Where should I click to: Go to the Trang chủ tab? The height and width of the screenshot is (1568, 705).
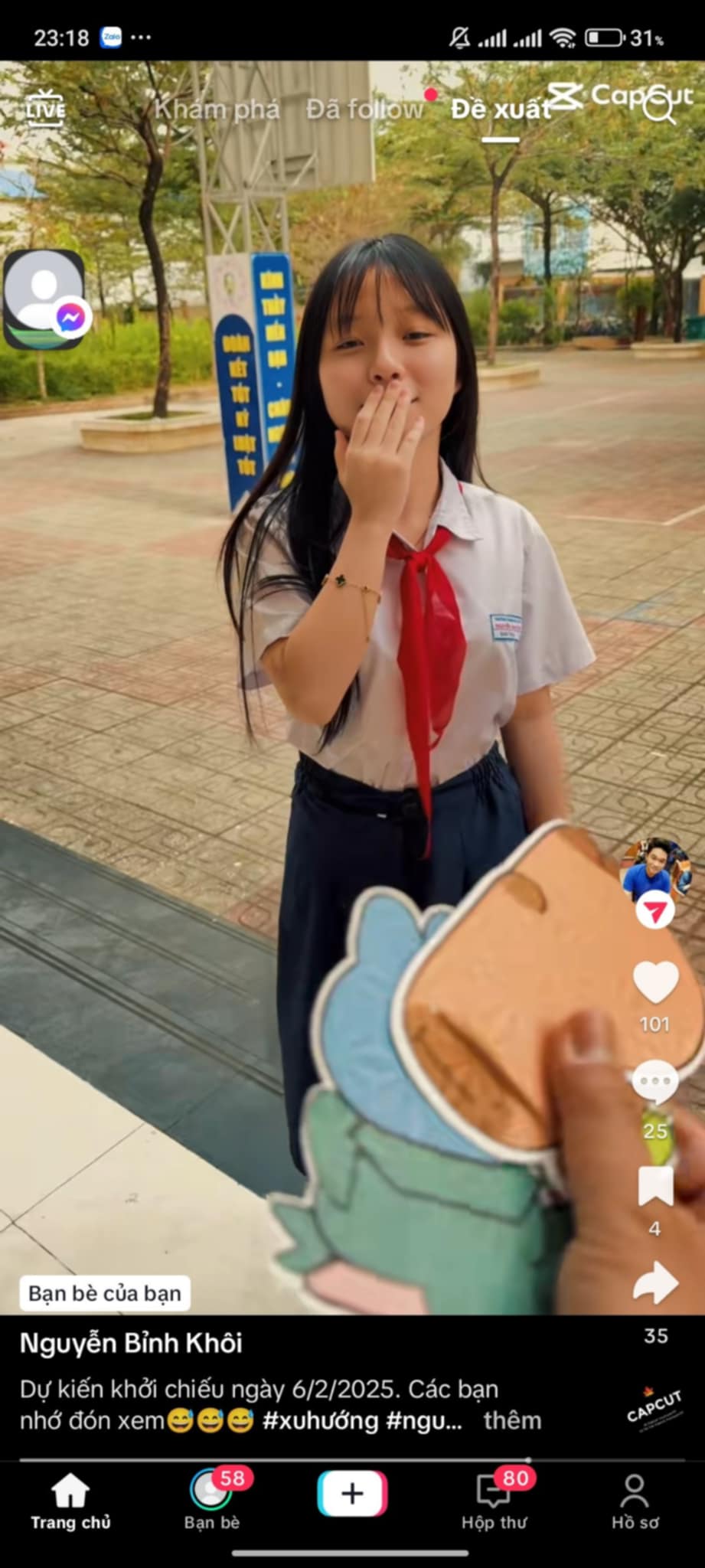[x=70, y=1502]
